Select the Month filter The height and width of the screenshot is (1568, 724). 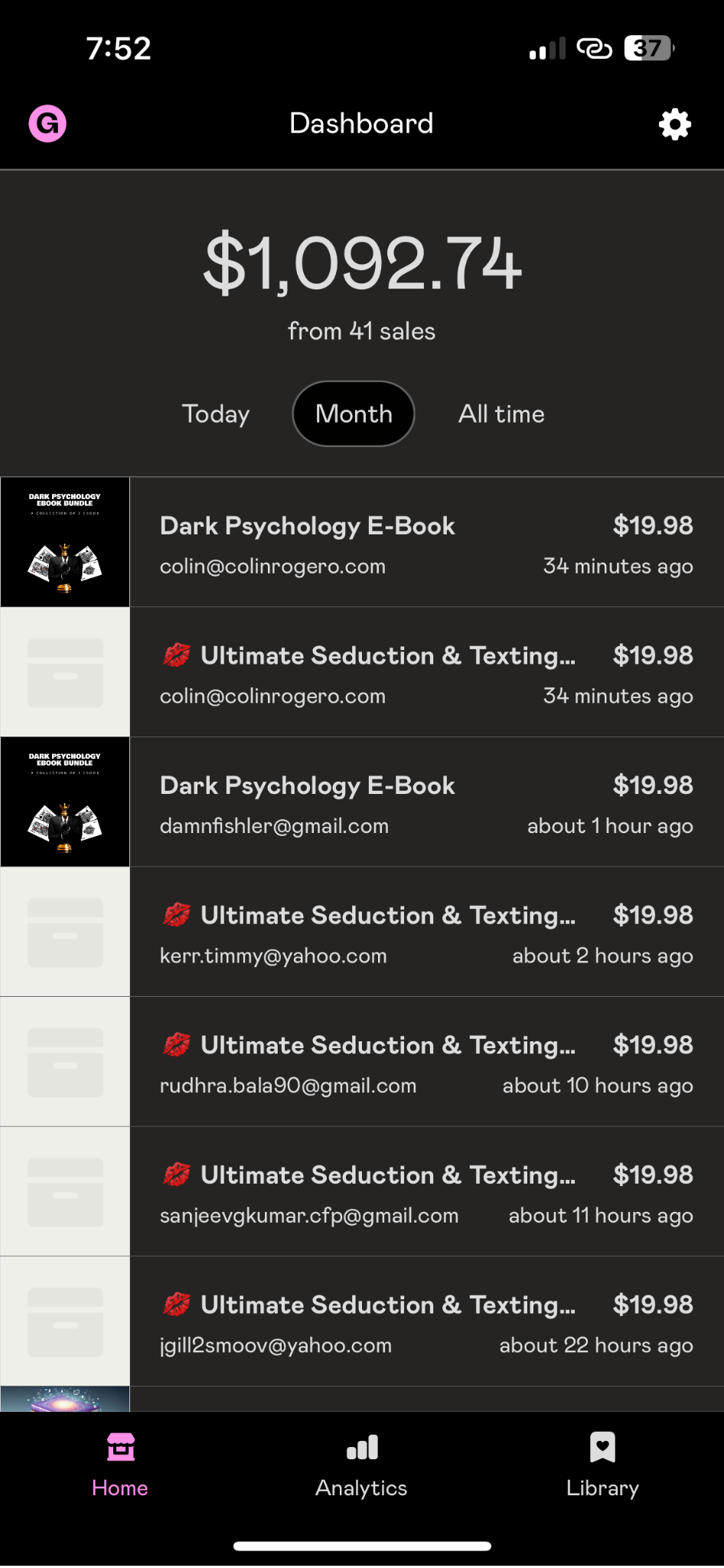pyautogui.click(x=354, y=414)
